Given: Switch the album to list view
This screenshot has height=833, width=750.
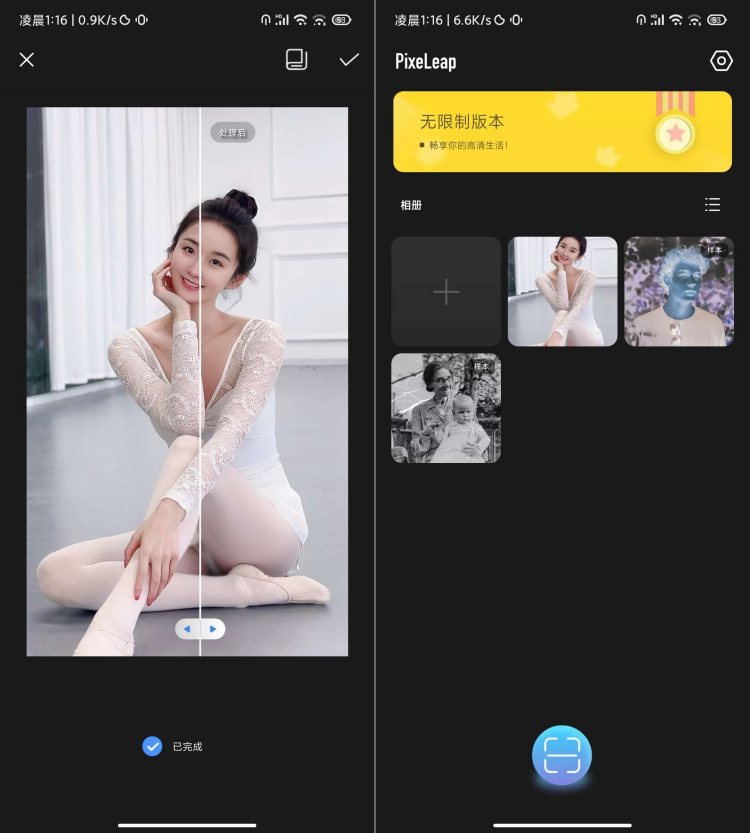Looking at the screenshot, I should click(x=712, y=205).
